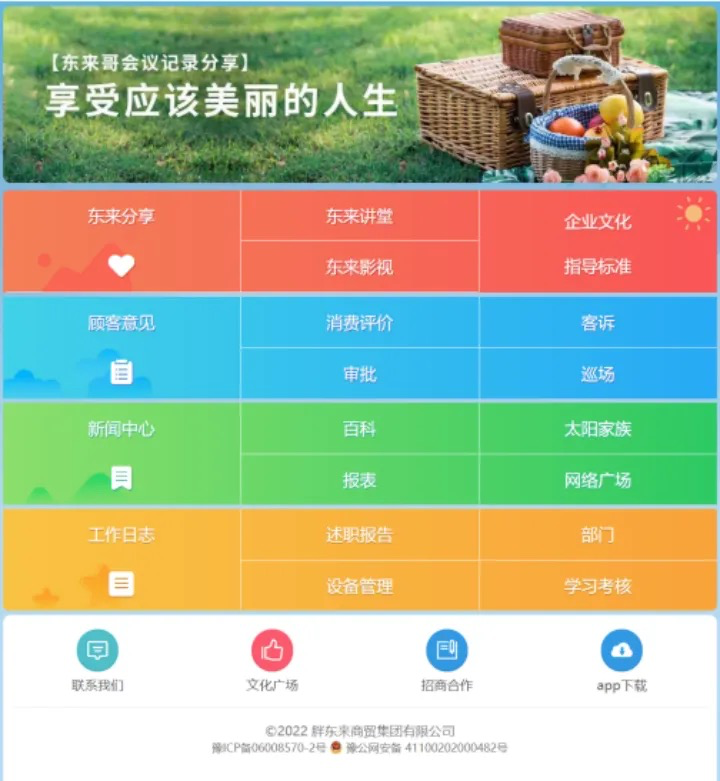Open 百科
720x781 pixels.
pyautogui.click(x=359, y=429)
